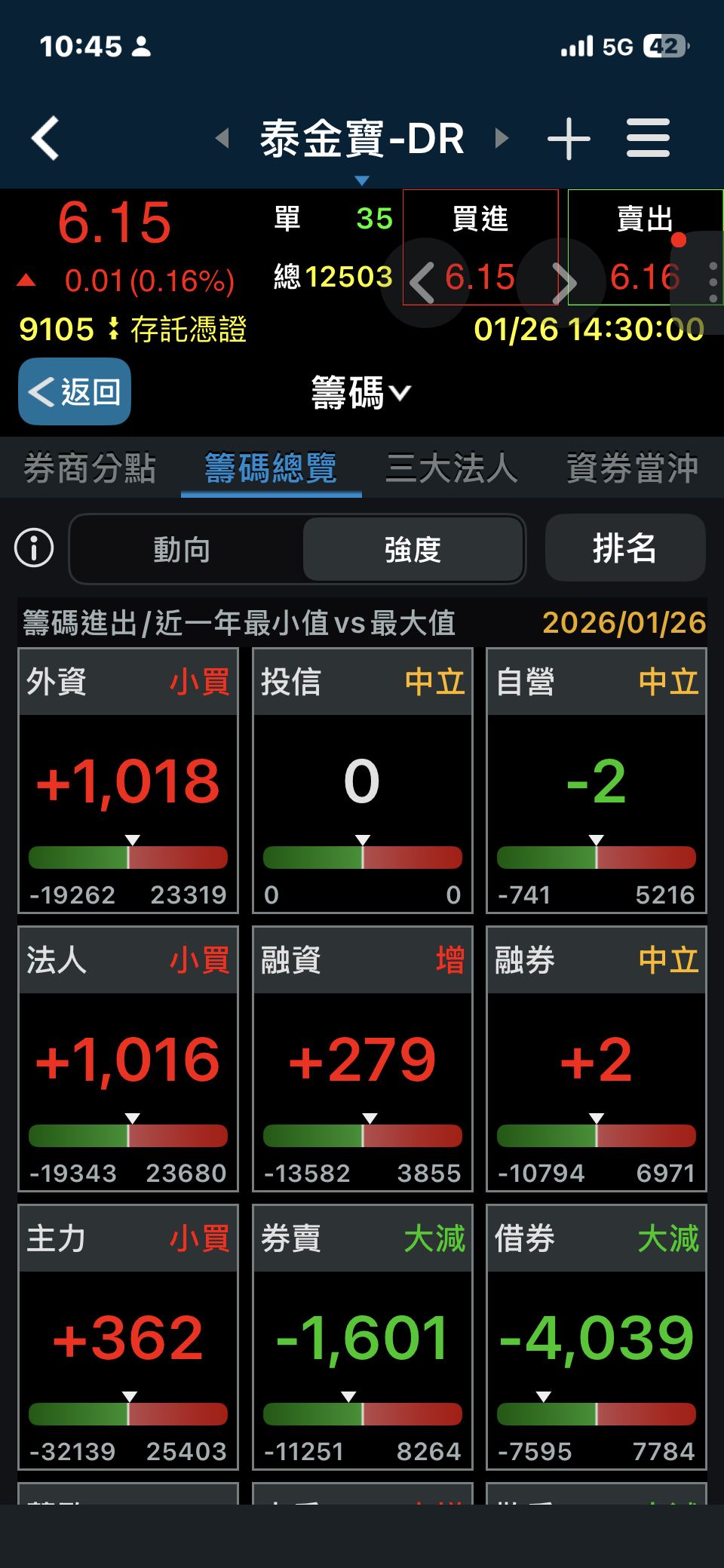Tap the left chevron to previous stock
724x1568 pixels.
pyautogui.click(x=221, y=137)
